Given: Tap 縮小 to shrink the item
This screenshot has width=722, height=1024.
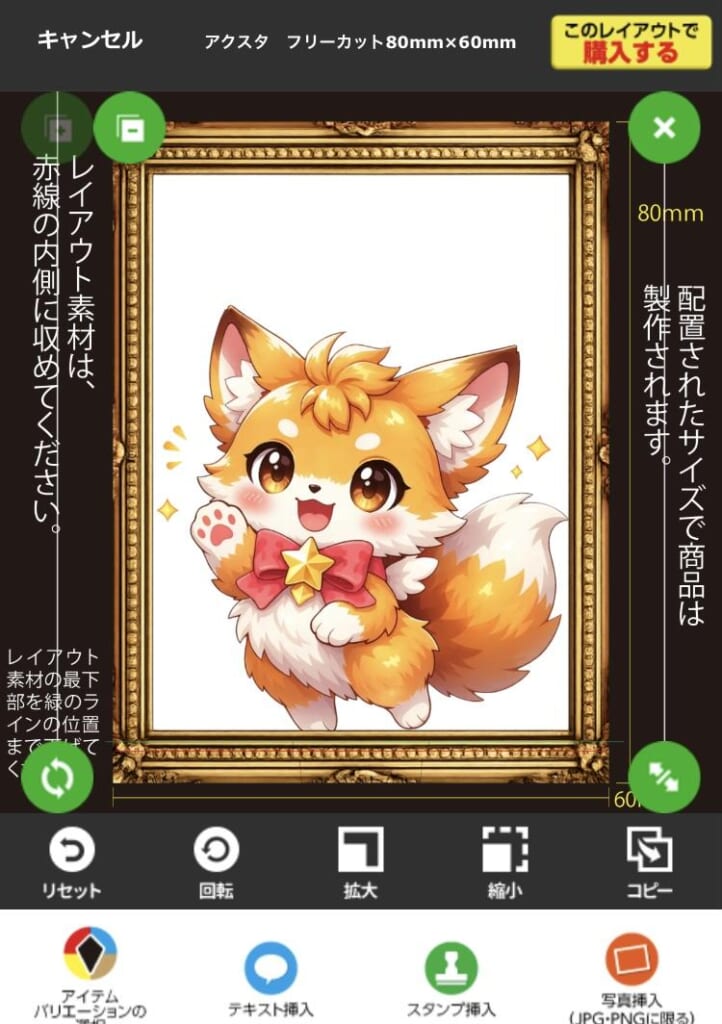Looking at the screenshot, I should [504, 864].
